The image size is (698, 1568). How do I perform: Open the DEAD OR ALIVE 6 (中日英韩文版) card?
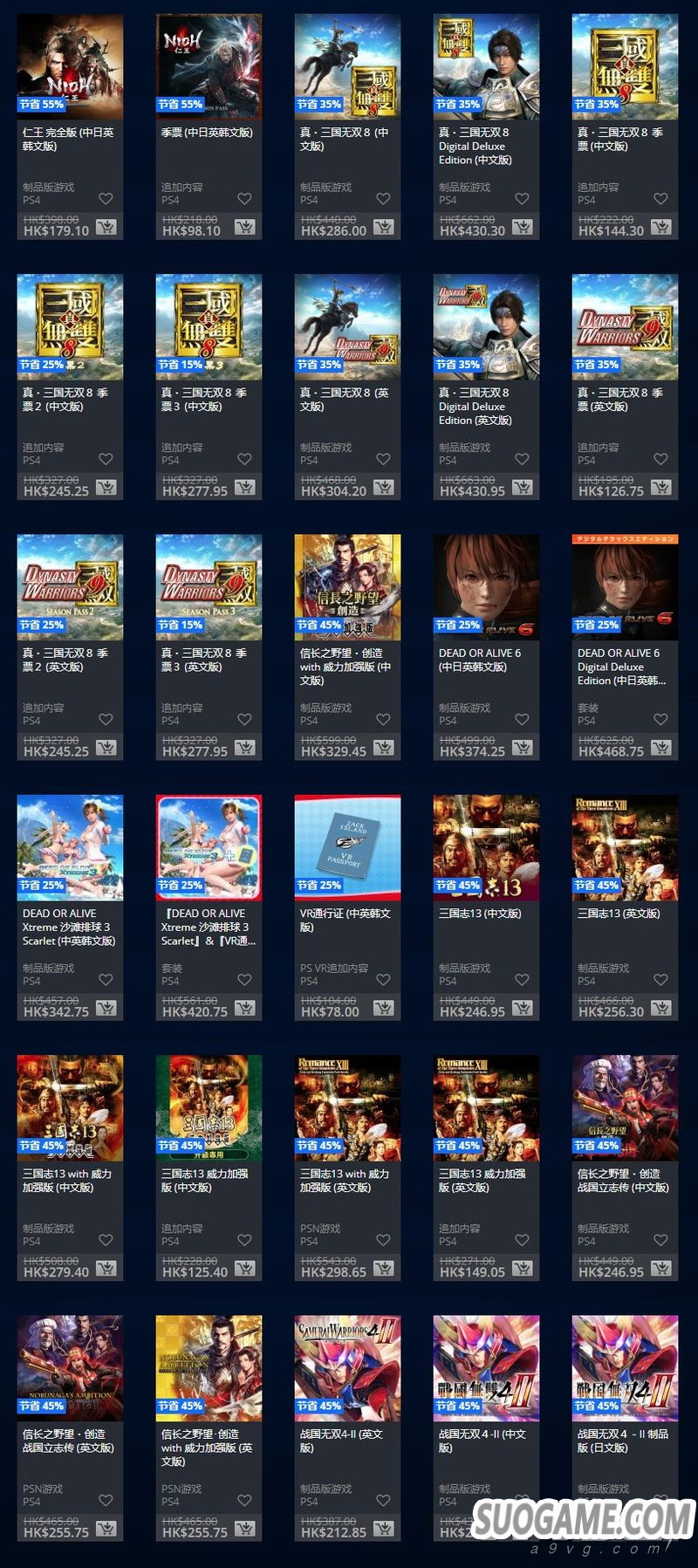(x=486, y=586)
